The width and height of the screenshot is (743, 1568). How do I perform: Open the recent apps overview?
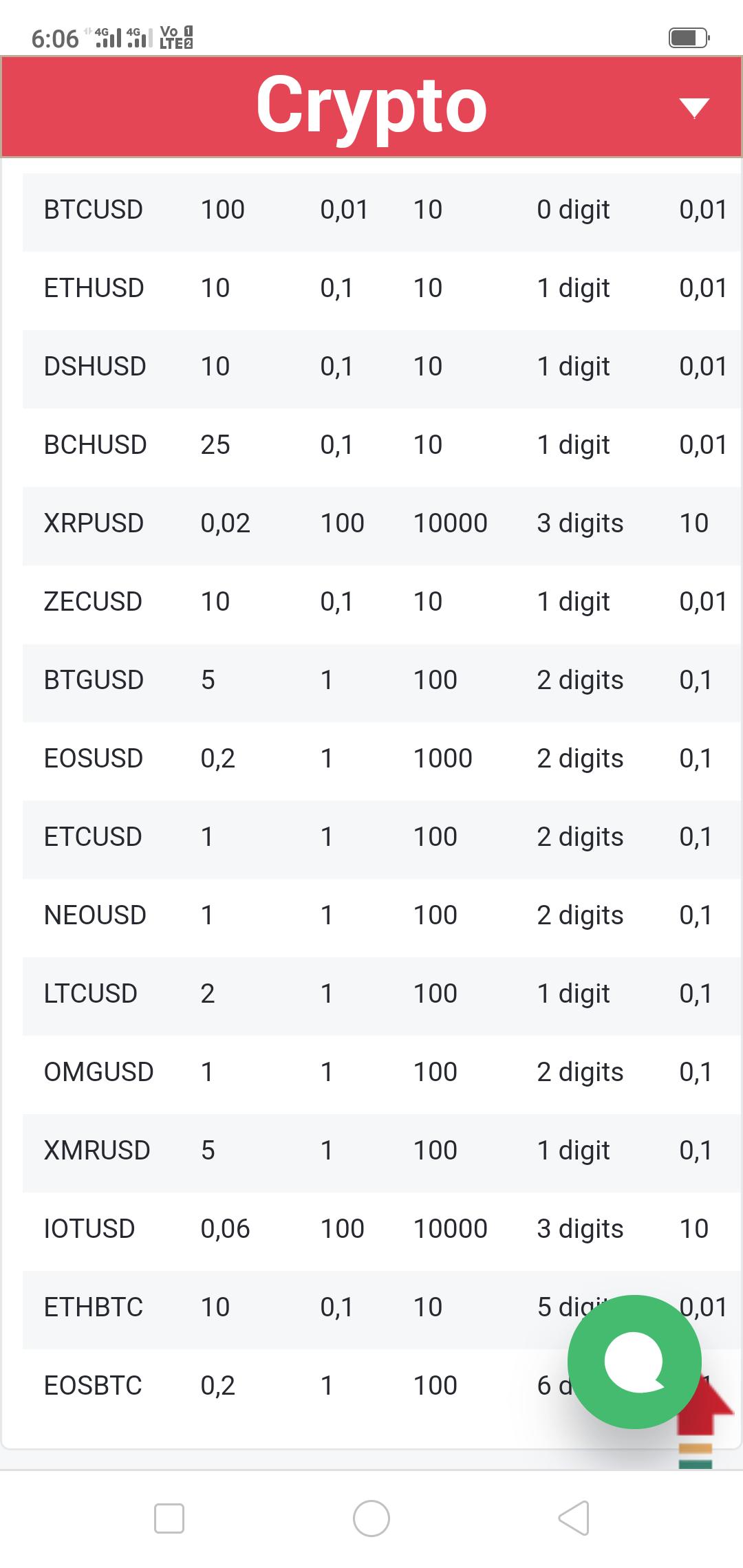pyautogui.click(x=169, y=1518)
